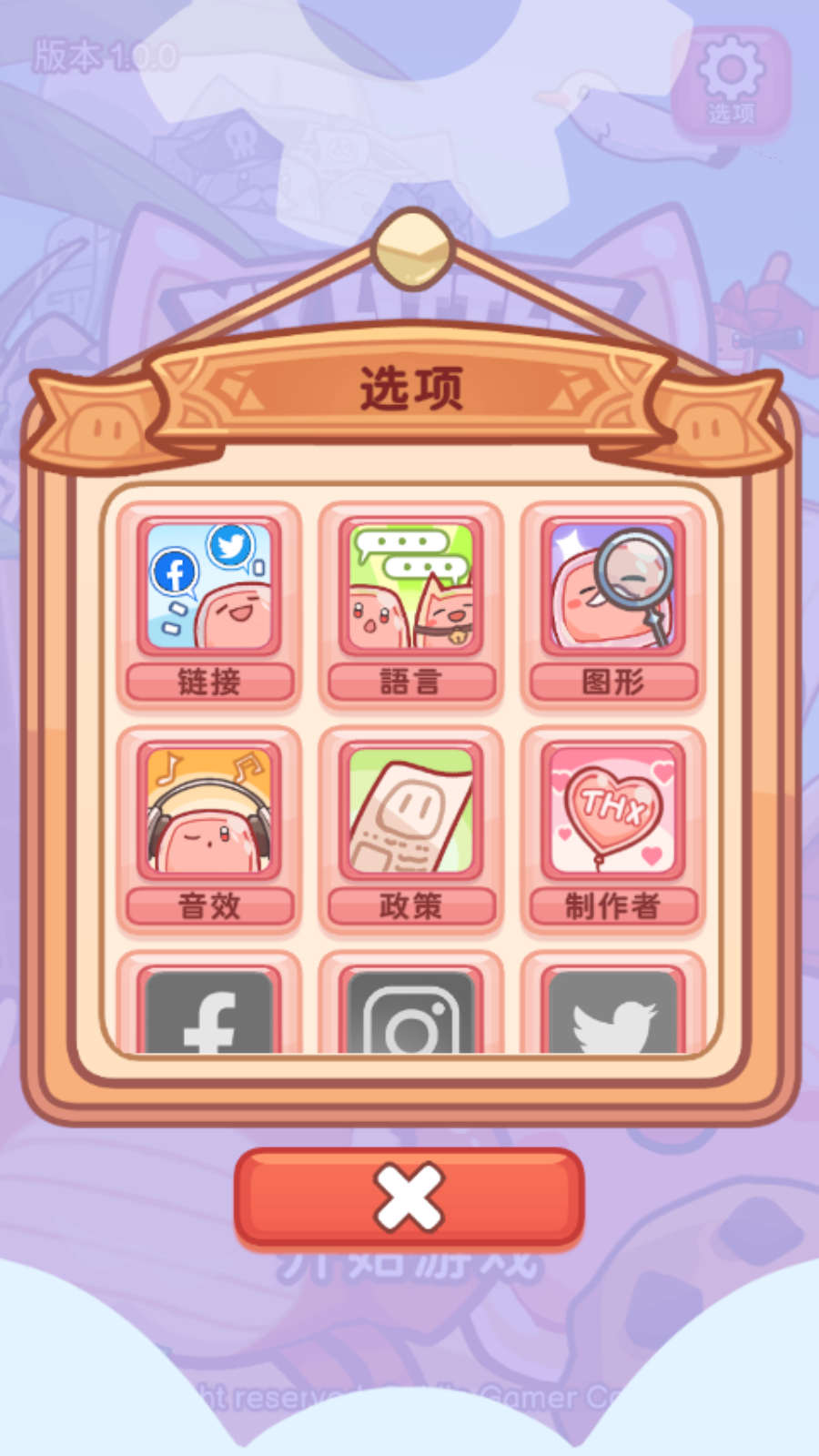Viewport: 819px width, 1456px height.
Task: Open the 链接 (links) option
Action: [209, 605]
